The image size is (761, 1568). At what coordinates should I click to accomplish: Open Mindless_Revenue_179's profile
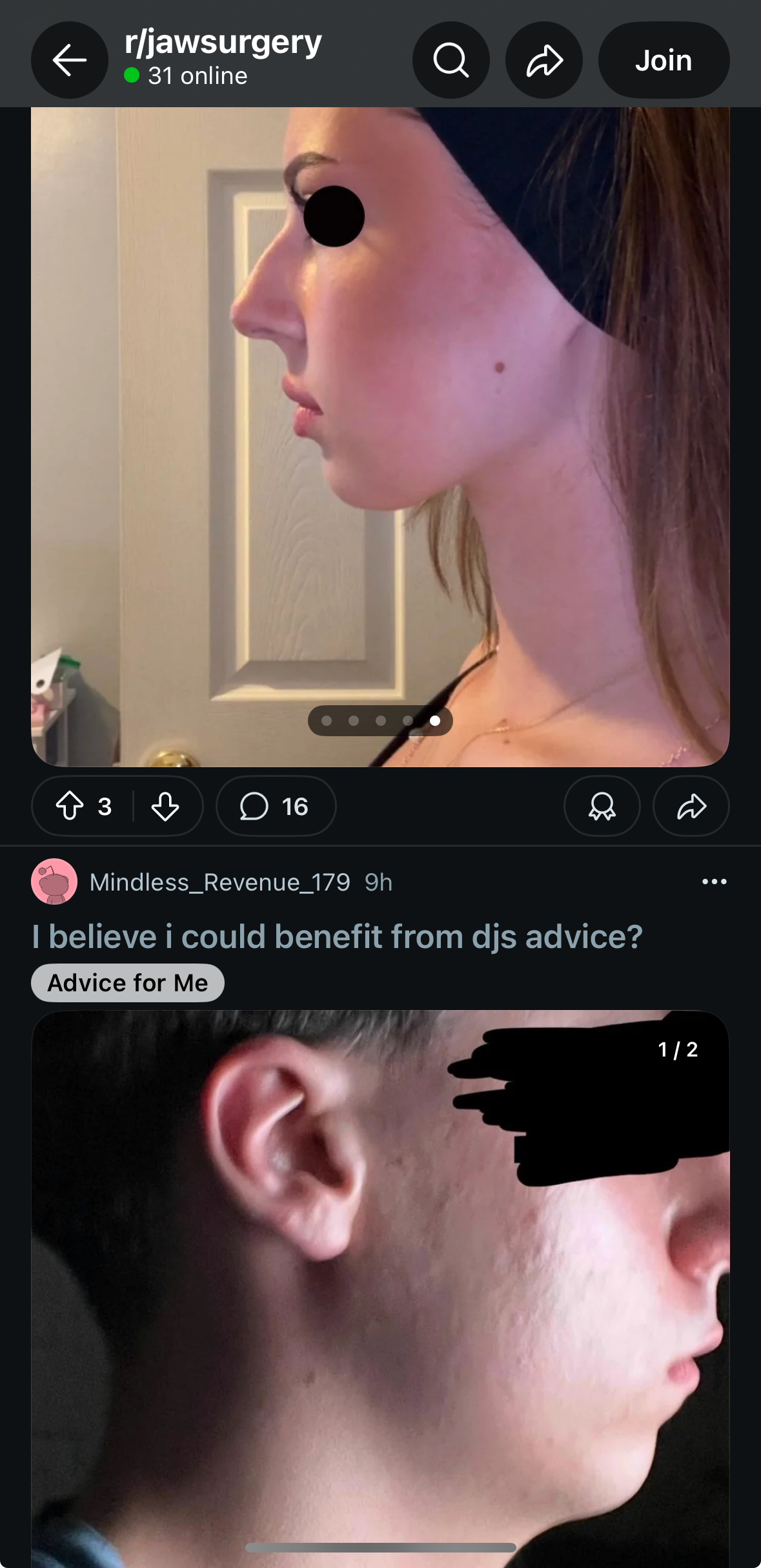219,882
